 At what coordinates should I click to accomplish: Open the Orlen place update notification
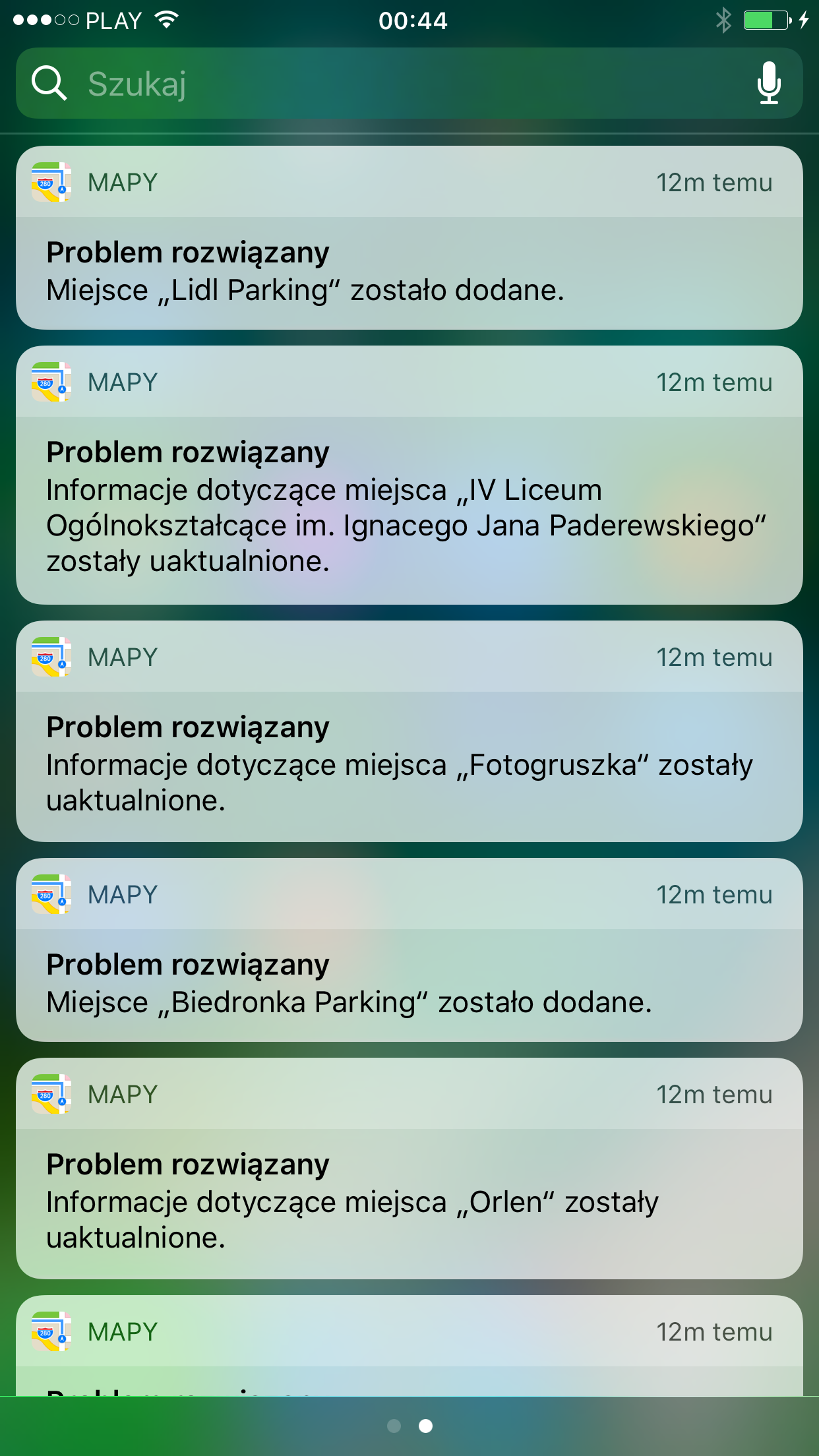409,1201
